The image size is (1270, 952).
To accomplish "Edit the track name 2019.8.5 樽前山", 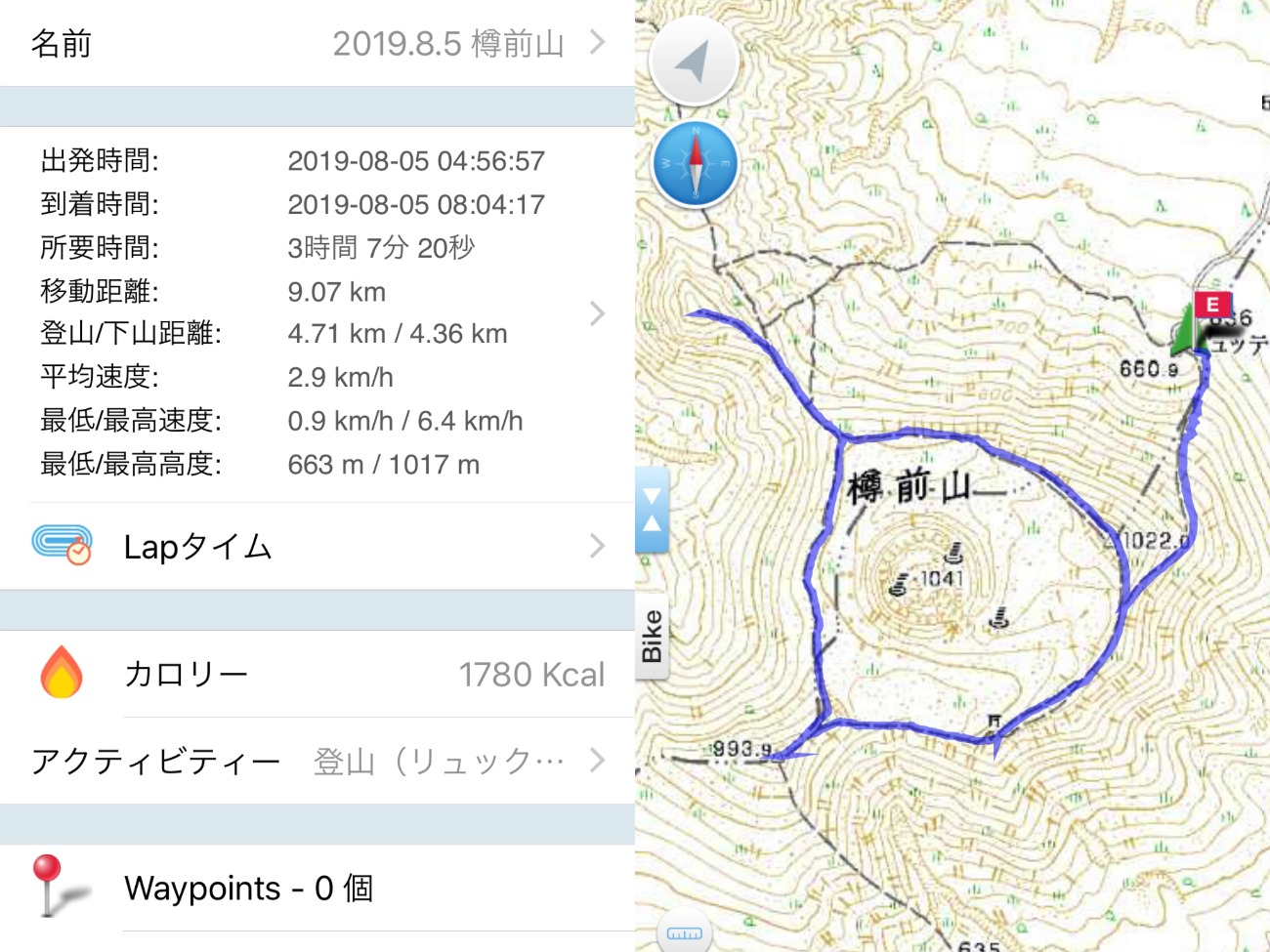I will [447, 44].
